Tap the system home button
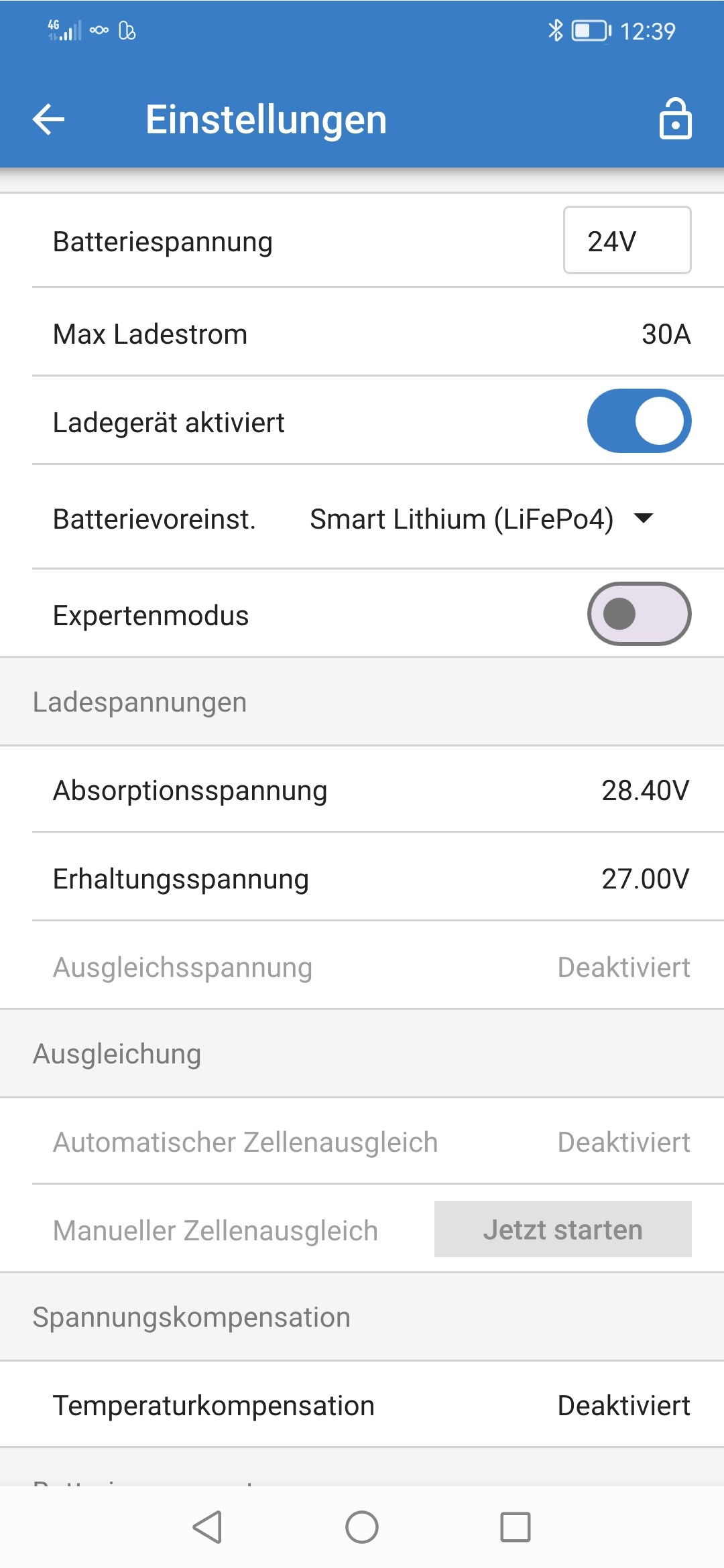Viewport: 724px width, 1568px height. point(362,1527)
